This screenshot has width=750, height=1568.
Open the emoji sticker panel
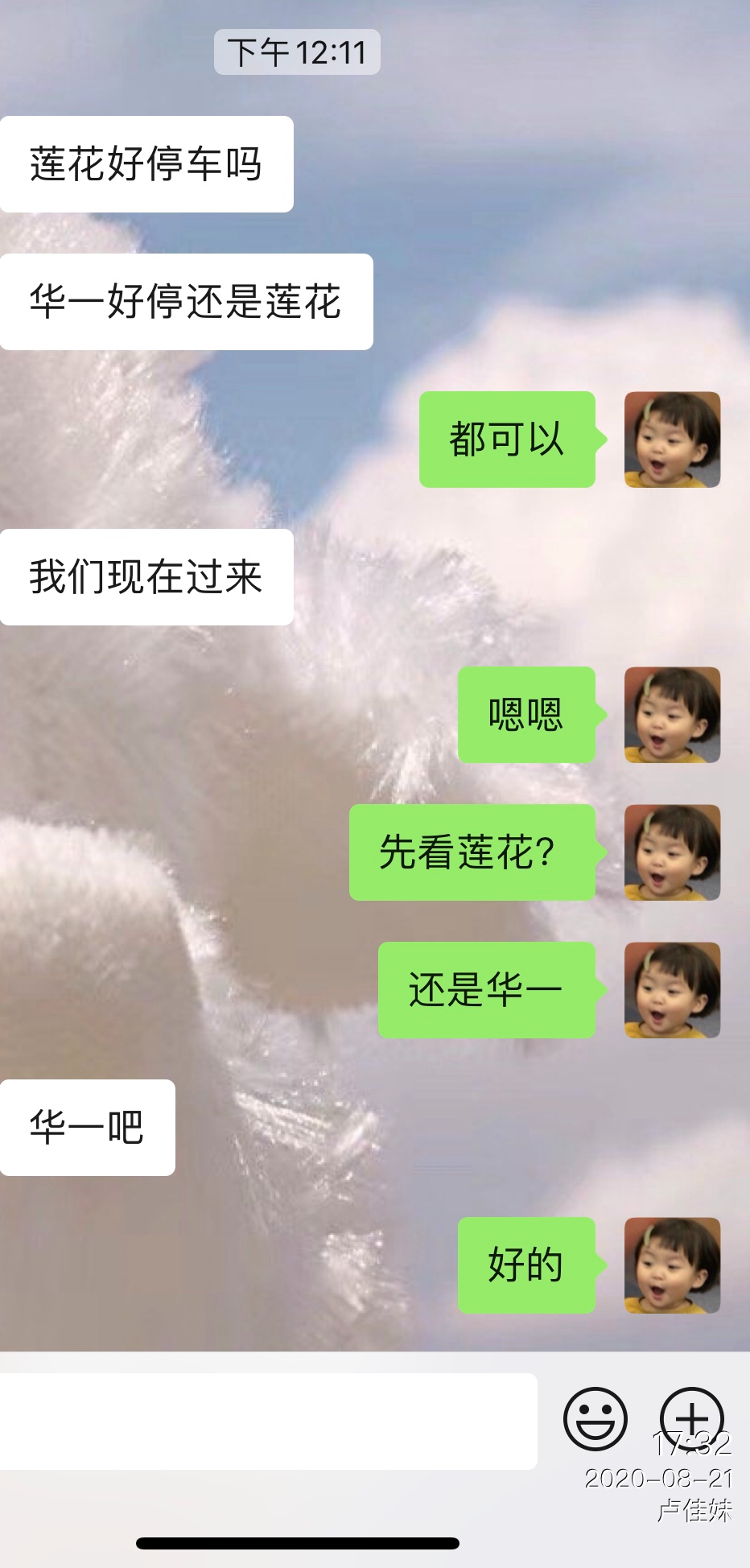click(595, 1418)
